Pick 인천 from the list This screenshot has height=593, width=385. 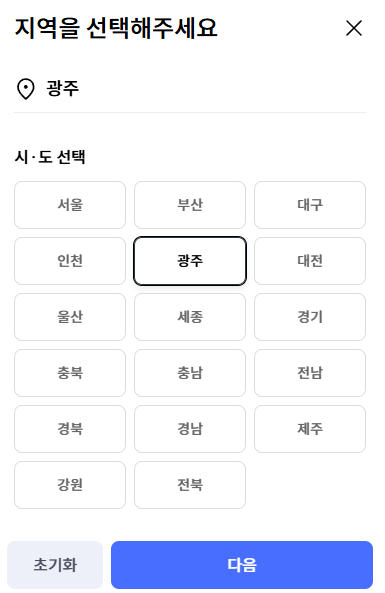pyautogui.click(x=70, y=261)
